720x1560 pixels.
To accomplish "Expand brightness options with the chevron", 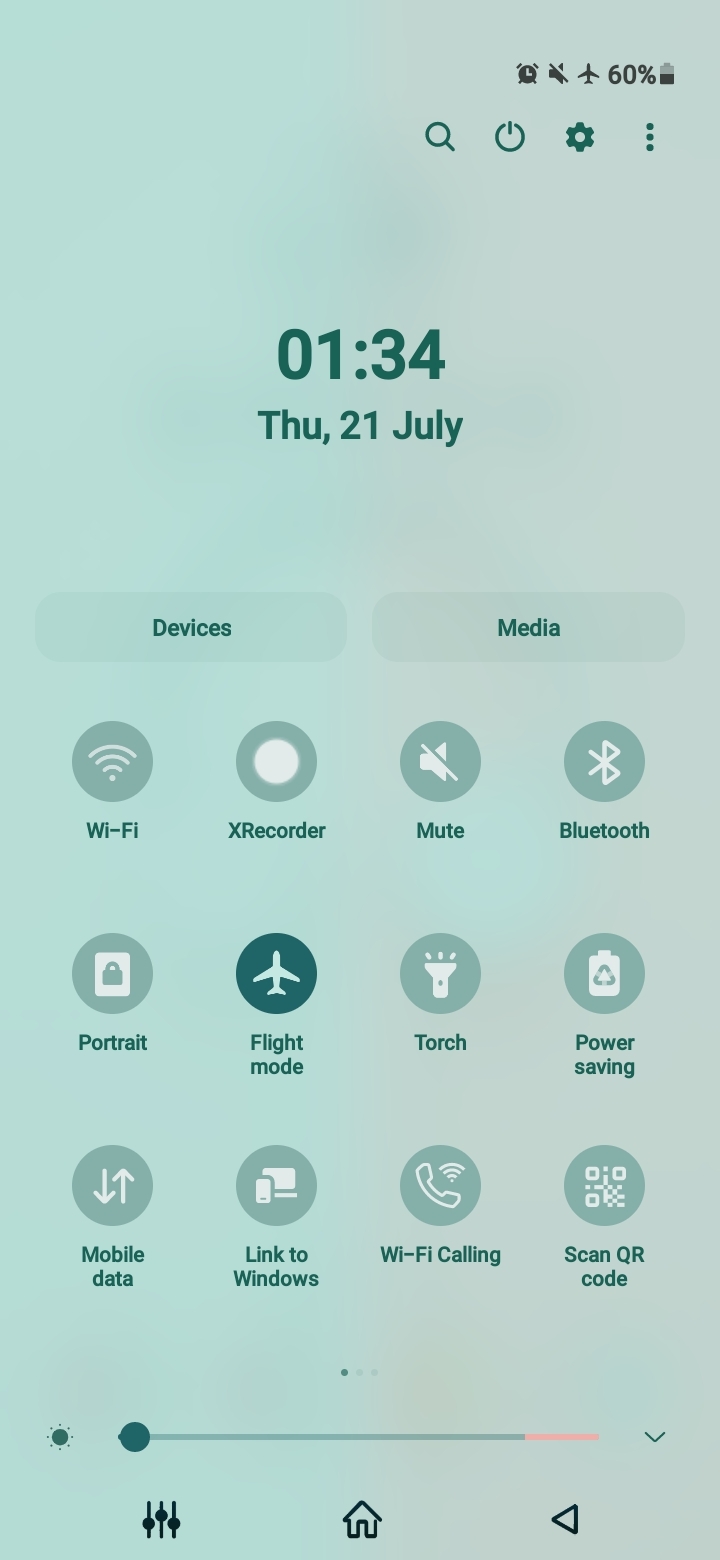I will pos(655,1437).
